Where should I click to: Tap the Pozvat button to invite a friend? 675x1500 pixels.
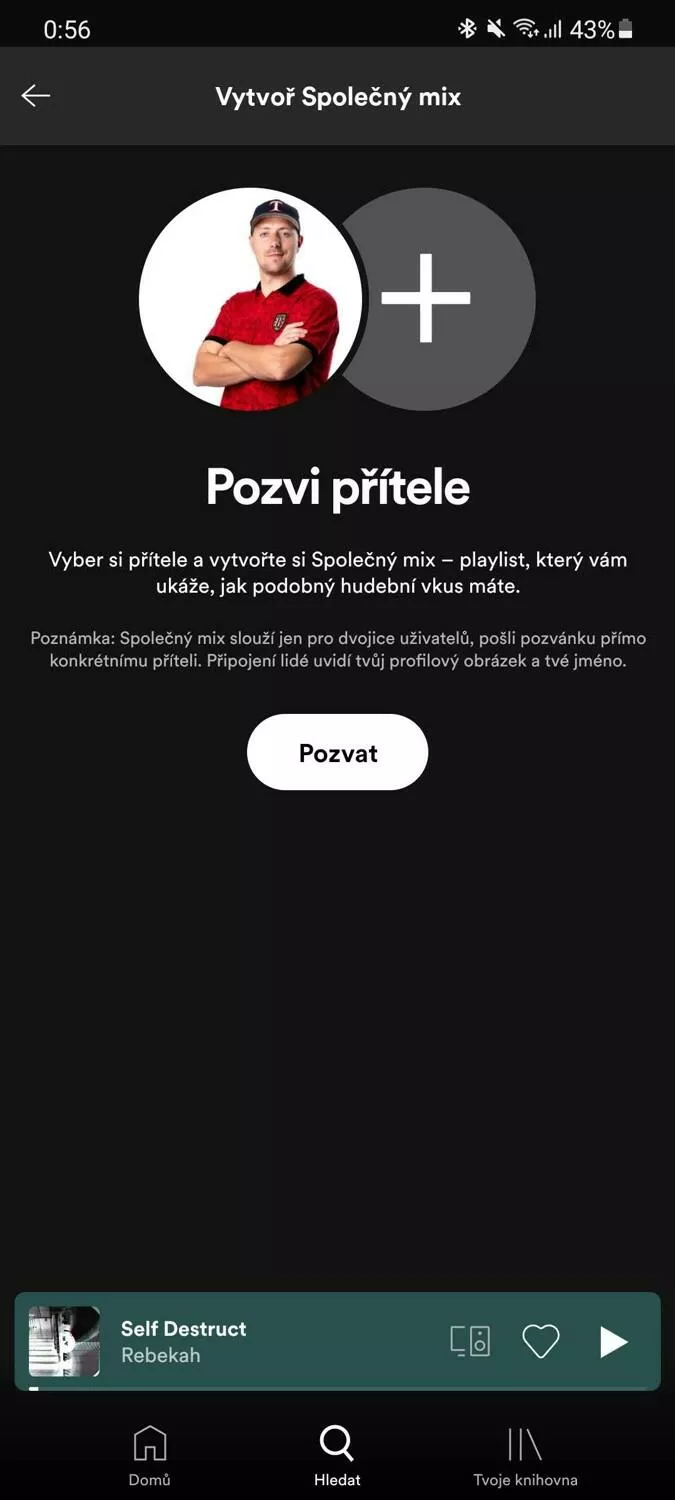[338, 752]
